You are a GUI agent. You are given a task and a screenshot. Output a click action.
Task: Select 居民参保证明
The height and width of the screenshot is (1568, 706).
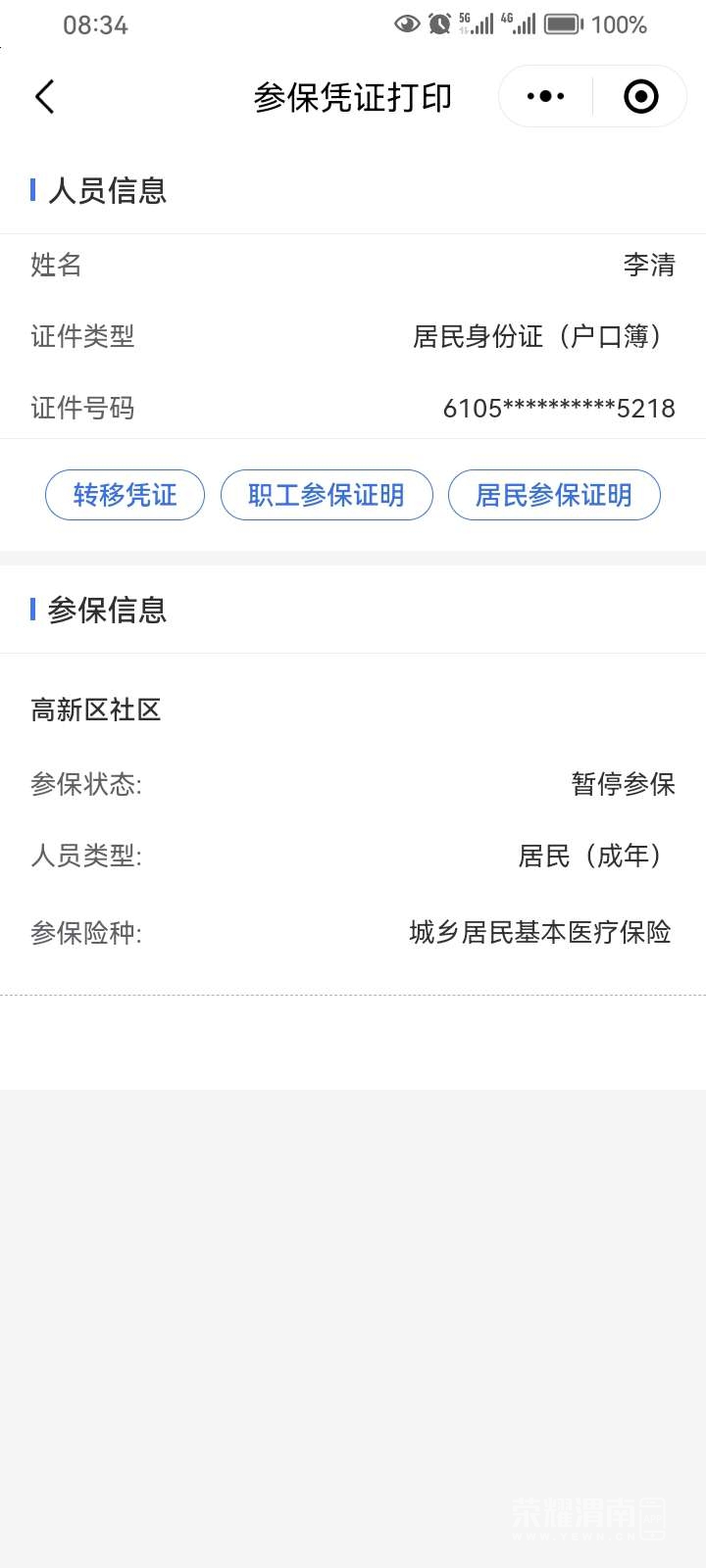point(554,495)
